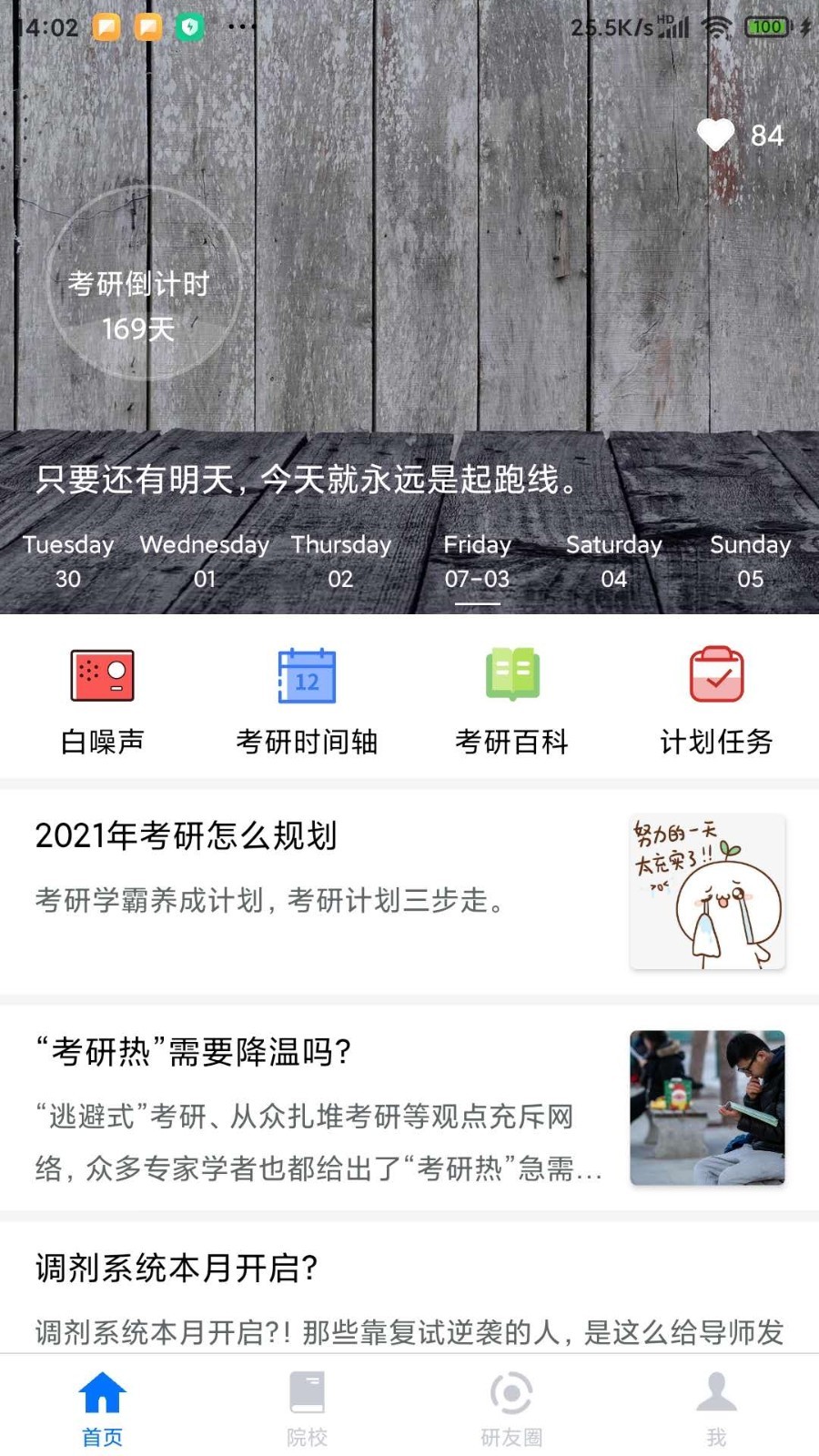The image size is (819, 1456).
Task: Select Wednesday 01 in the date strip
Action: click(204, 561)
